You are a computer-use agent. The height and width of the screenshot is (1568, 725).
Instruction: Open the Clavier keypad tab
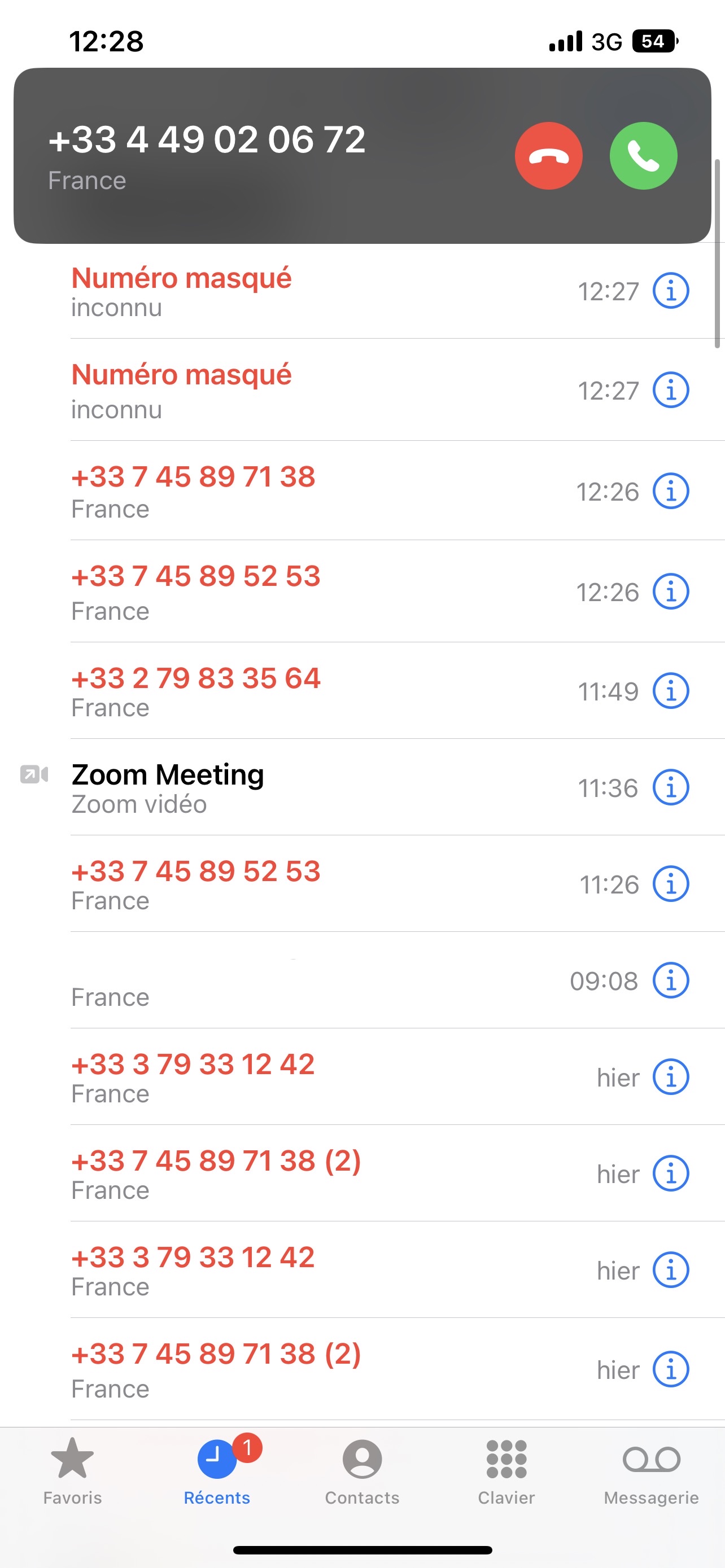point(506,1469)
